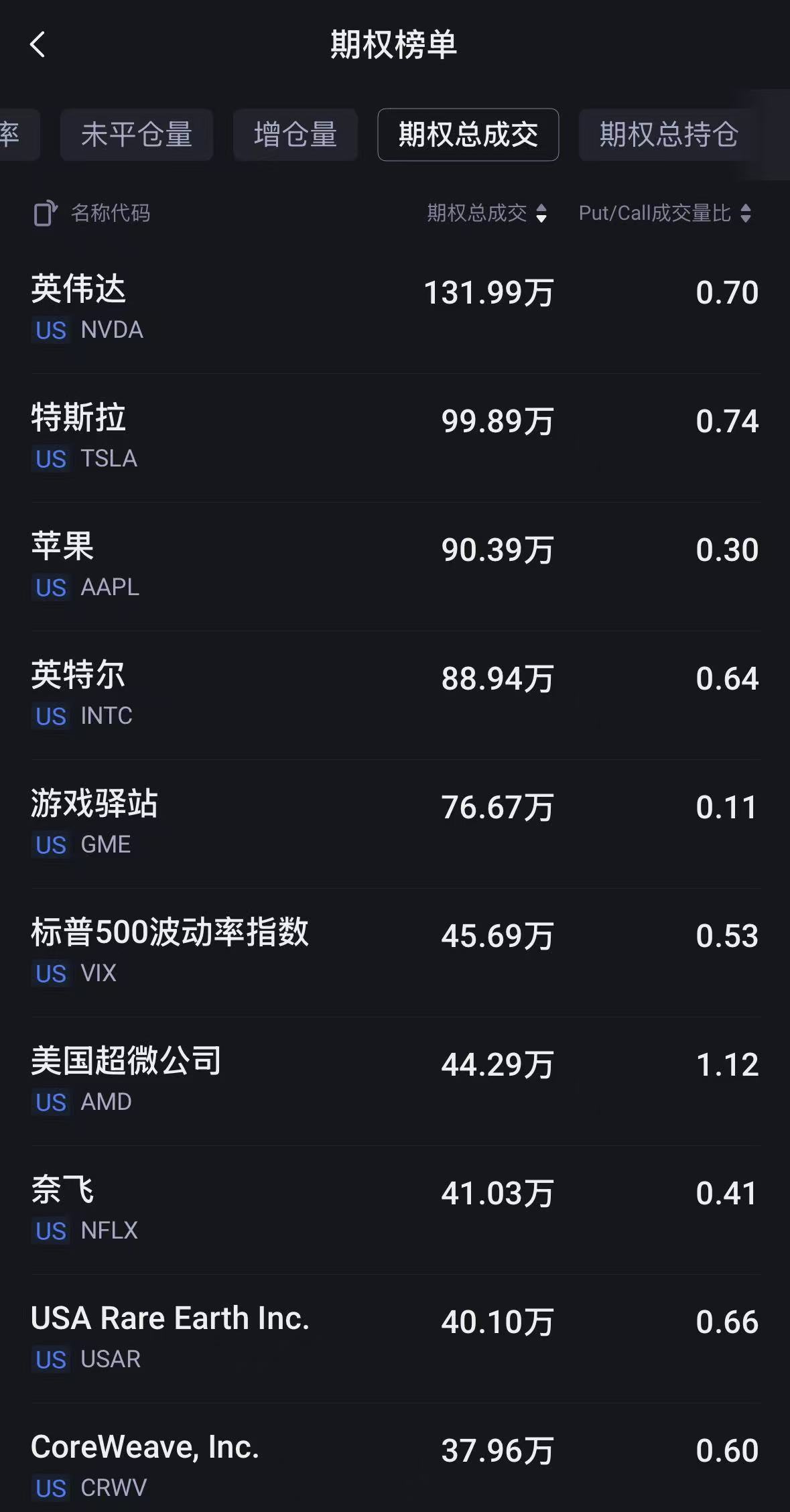Open the 英特尔 INTC row

point(395,694)
